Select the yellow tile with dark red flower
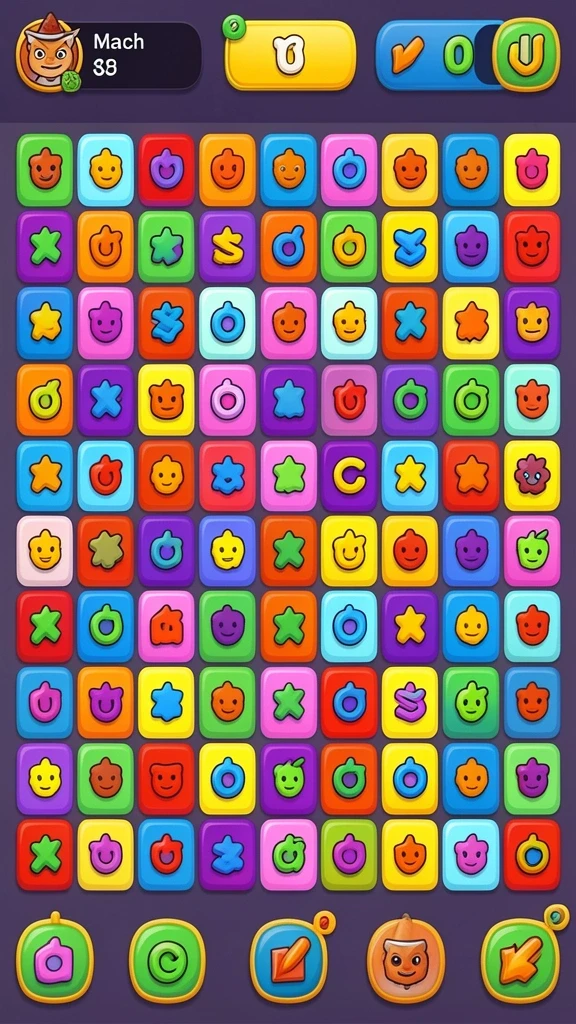This screenshot has width=576, height=1024. [x=532, y=476]
